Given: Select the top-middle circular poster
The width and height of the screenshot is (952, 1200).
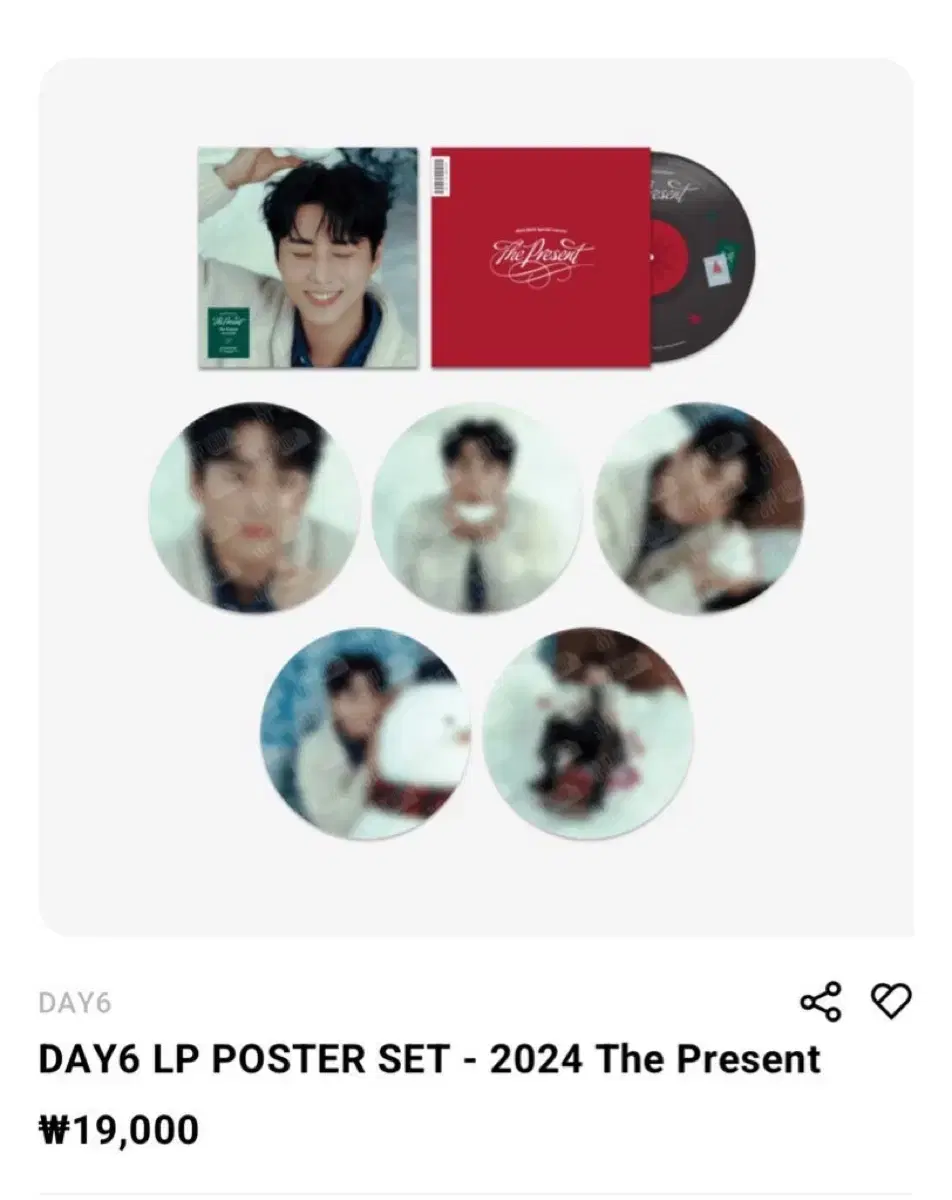Looking at the screenshot, I should coord(477,505).
